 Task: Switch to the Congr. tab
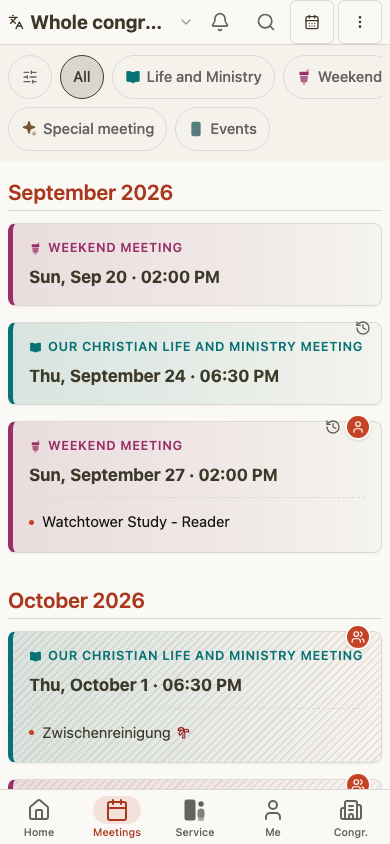click(x=351, y=818)
